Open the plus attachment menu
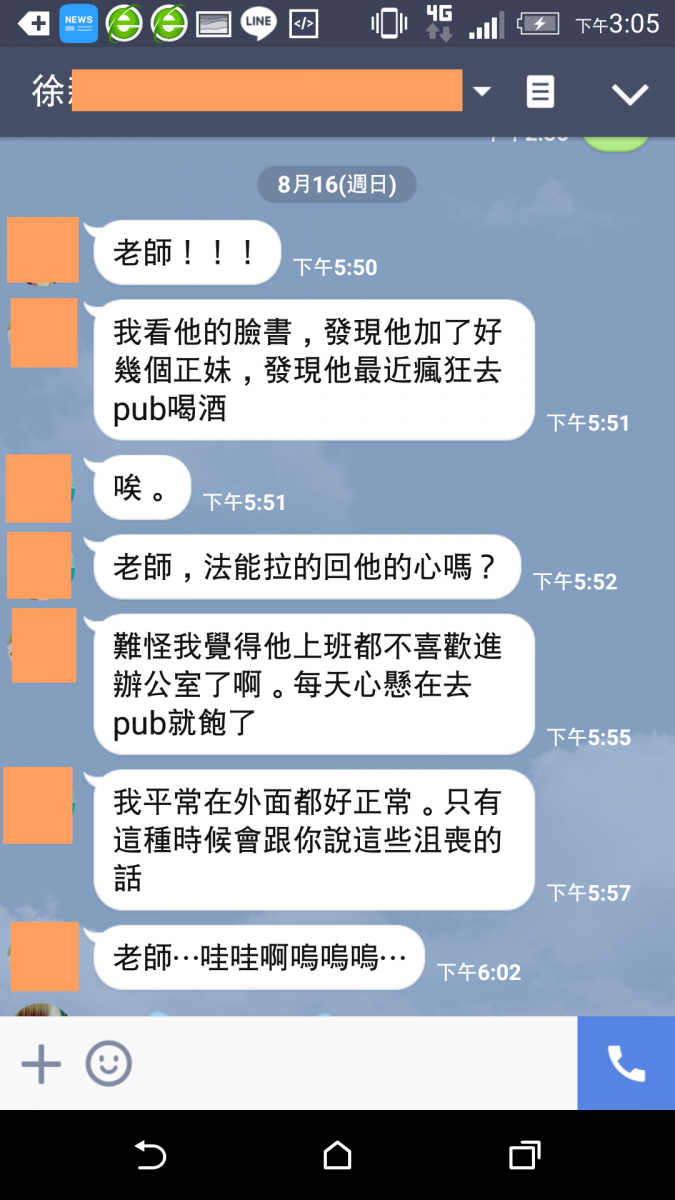675x1200 pixels. [x=41, y=1064]
